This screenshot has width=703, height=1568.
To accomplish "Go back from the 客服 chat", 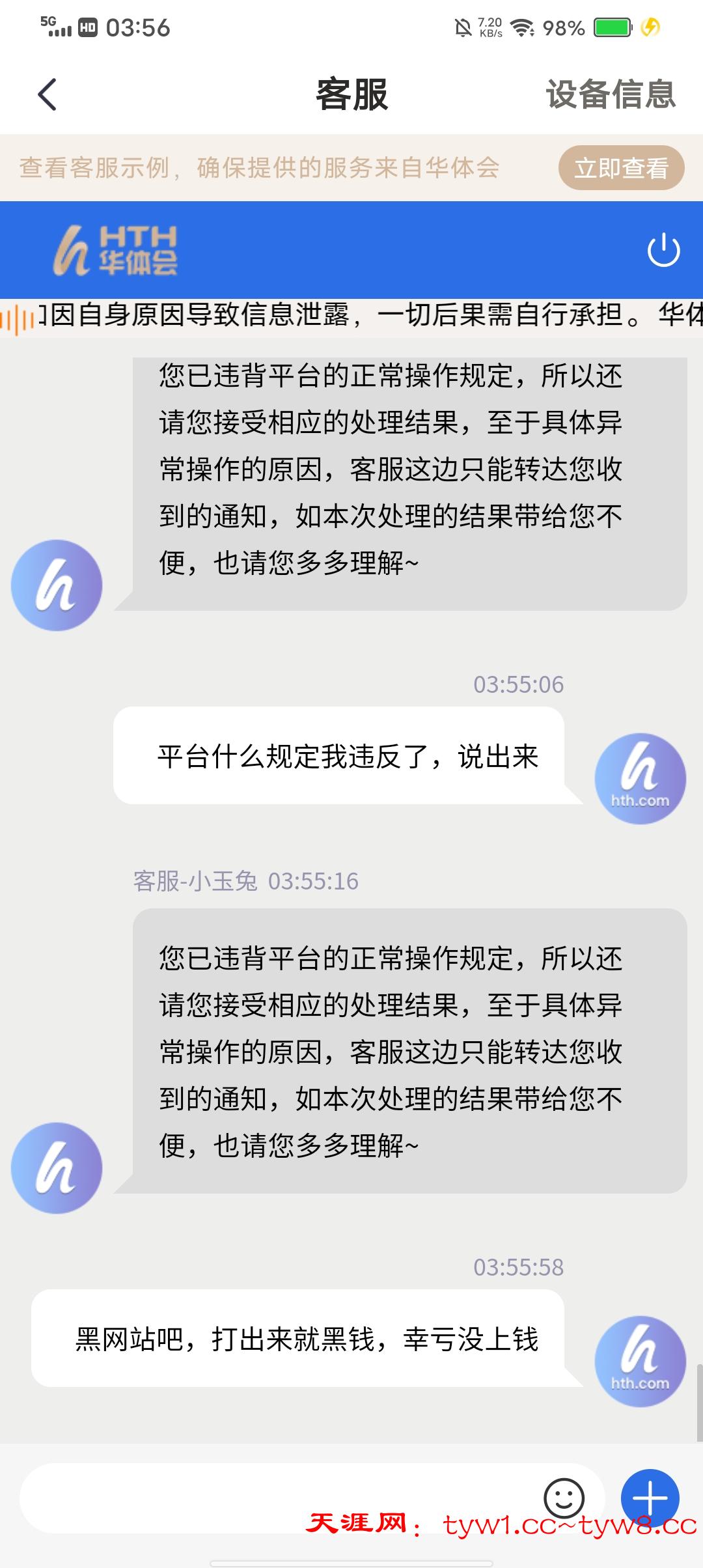I will [x=47, y=94].
